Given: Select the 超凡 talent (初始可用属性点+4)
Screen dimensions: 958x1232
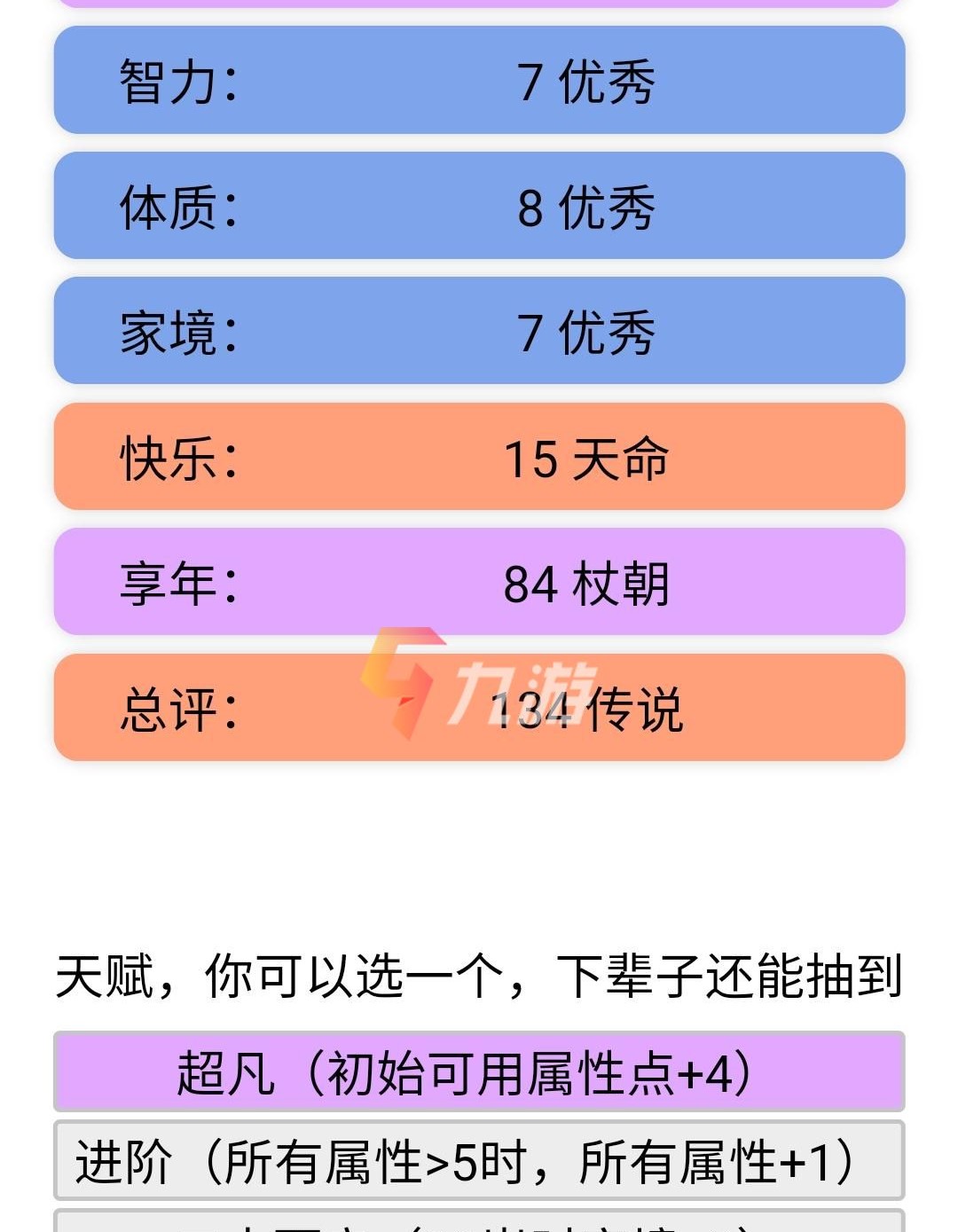Looking at the screenshot, I should coord(479,1071).
